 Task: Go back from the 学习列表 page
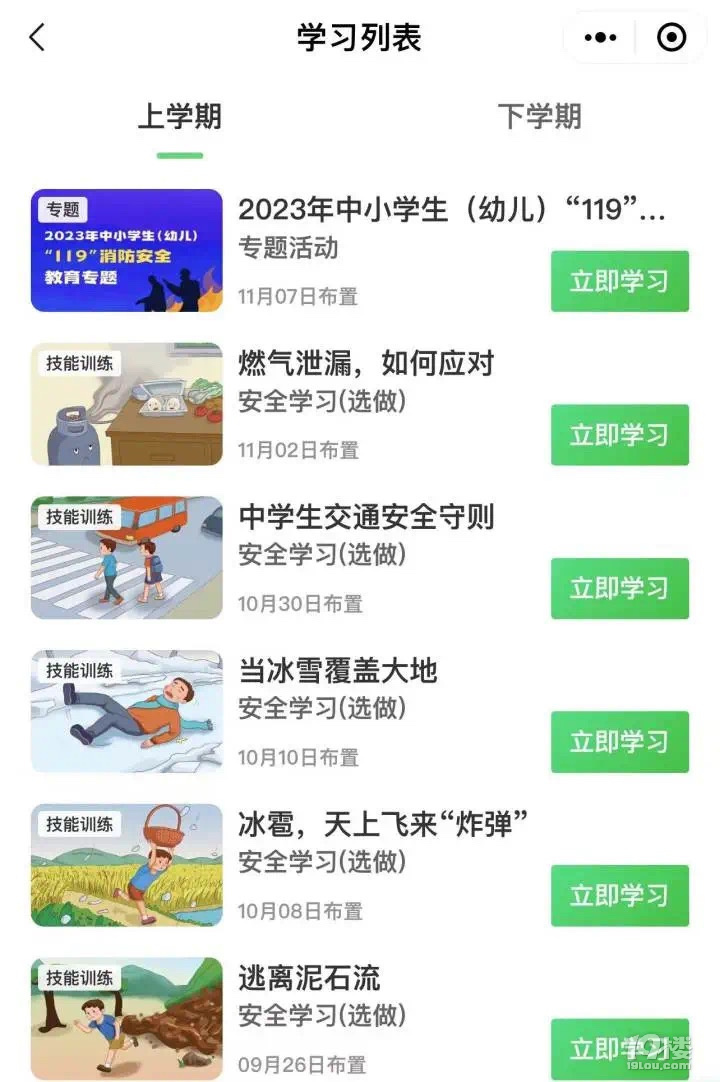37,38
